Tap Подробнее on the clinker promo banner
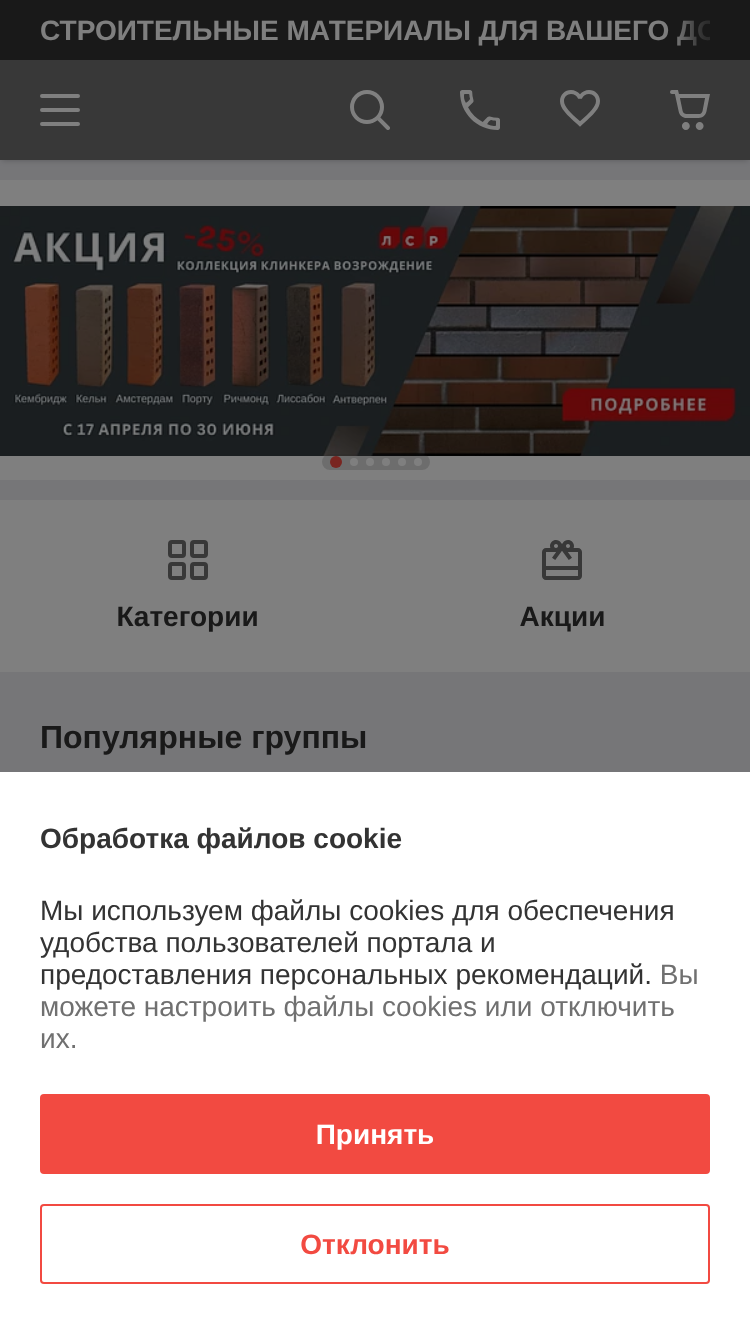 648,405
